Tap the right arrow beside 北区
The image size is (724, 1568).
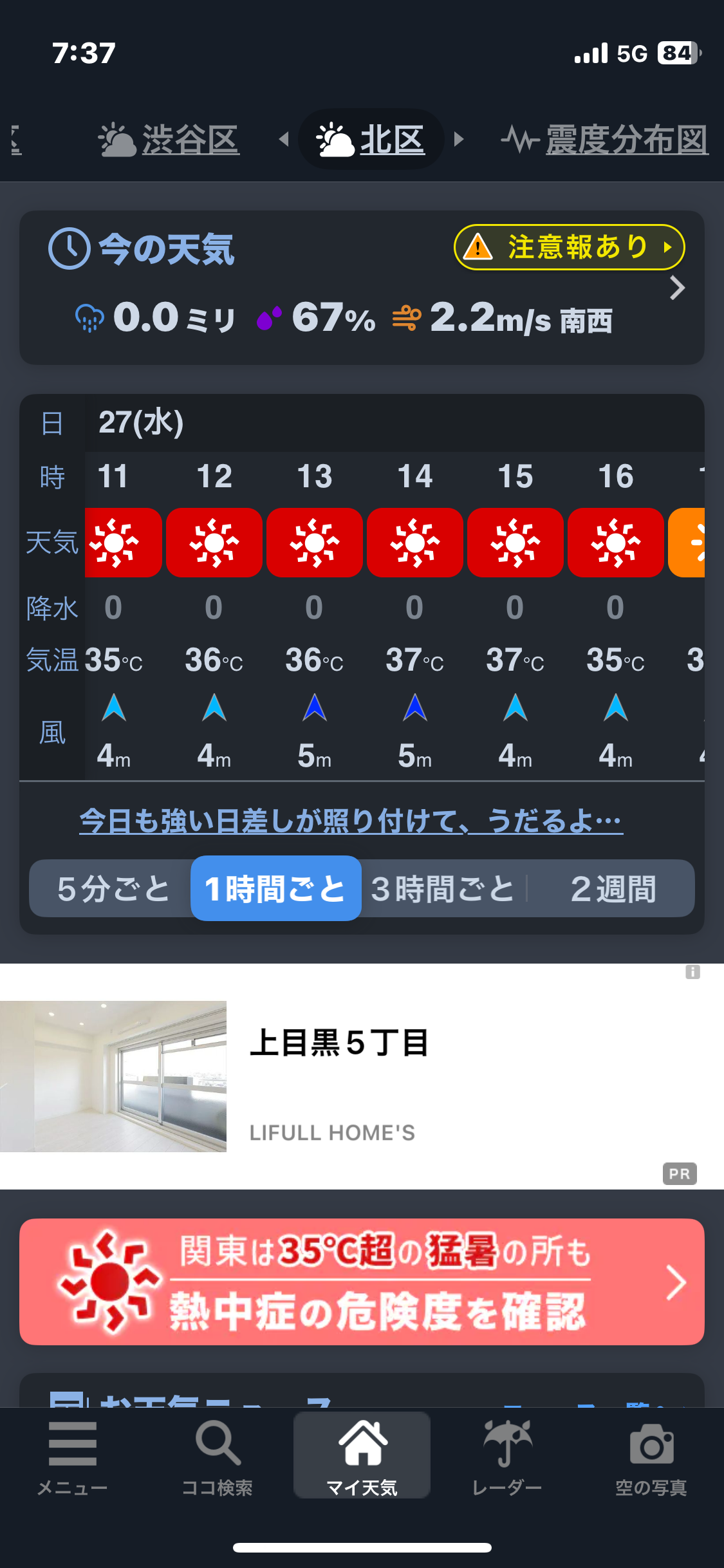459,139
